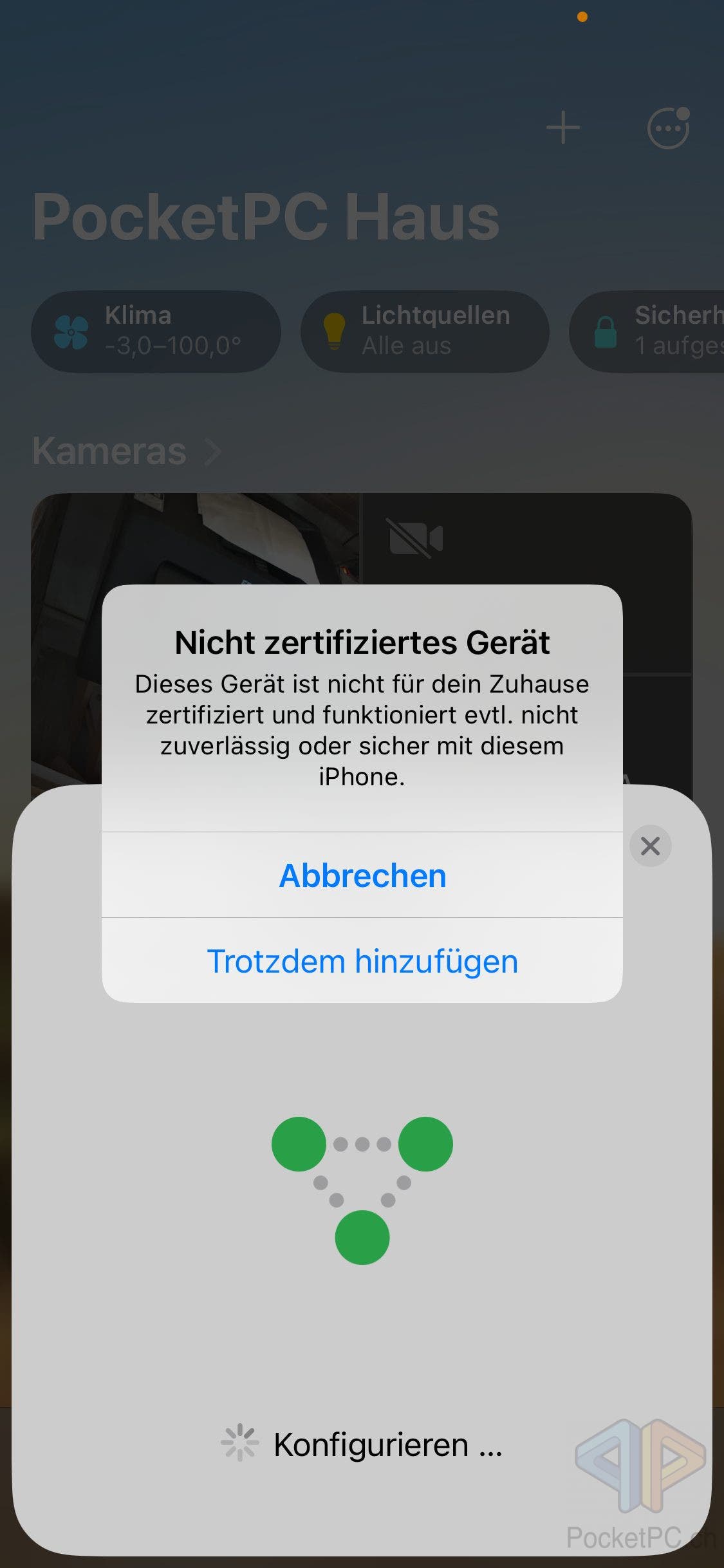Image resolution: width=724 pixels, height=1568 pixels.
Task: Choose Trotzdem hinzufügen to add device
Action: pos(362,961)
